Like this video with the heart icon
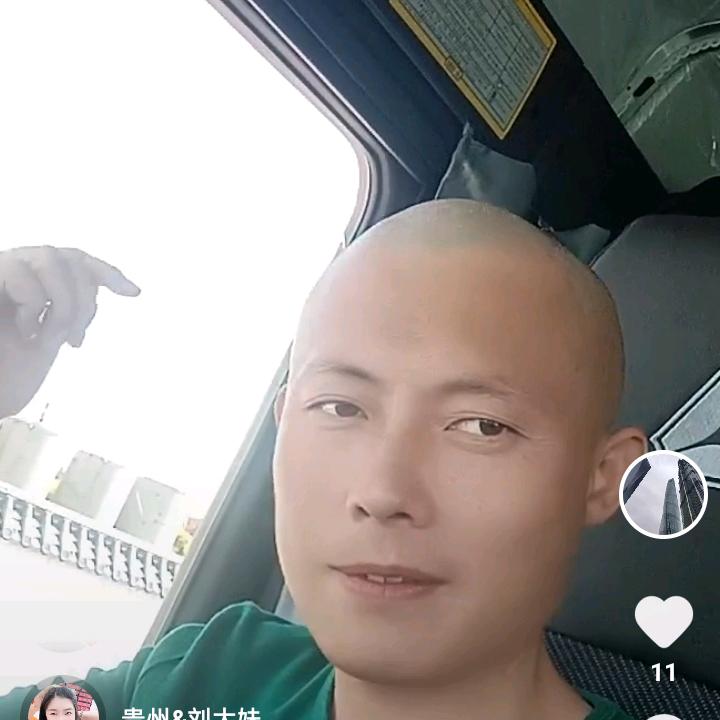The width and height of the screenshot is (720, 720). [663, 621]
